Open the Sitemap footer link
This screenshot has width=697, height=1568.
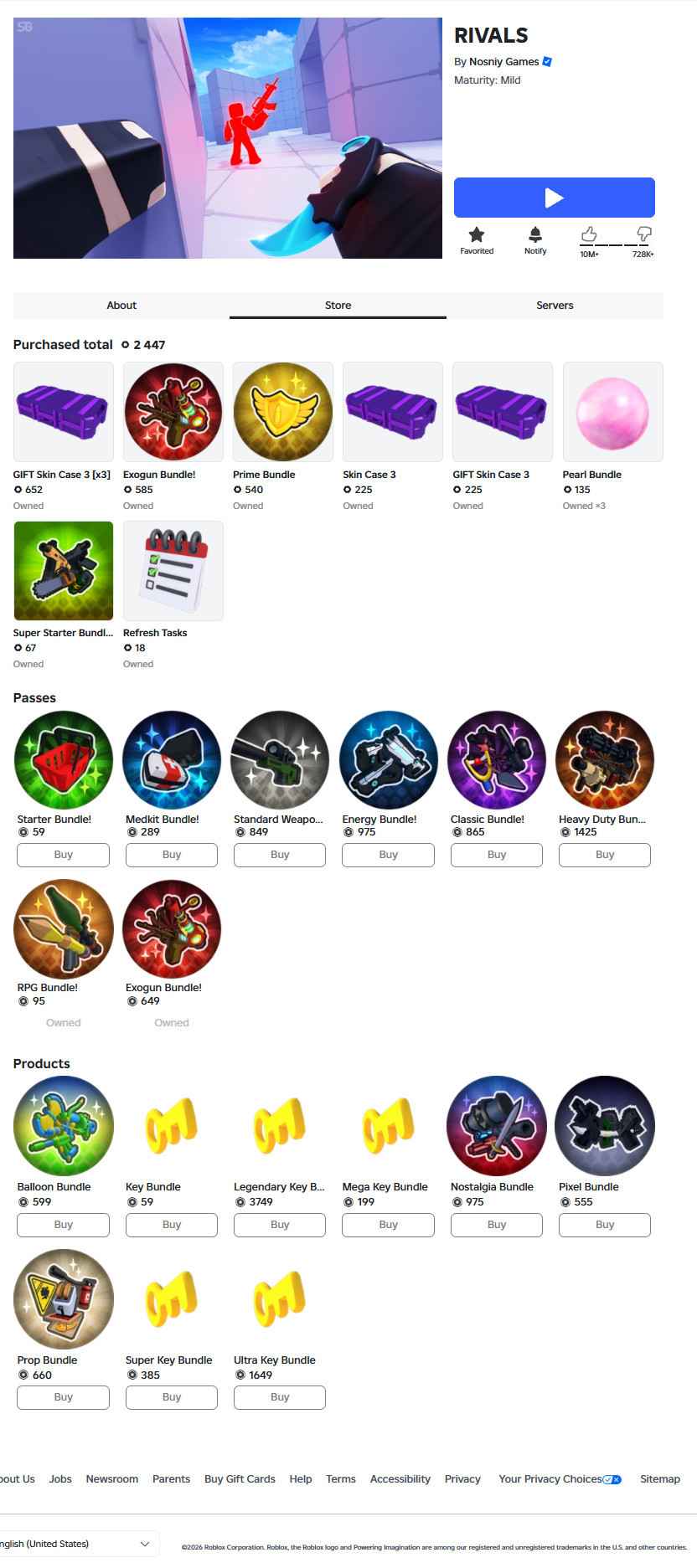660,1479
